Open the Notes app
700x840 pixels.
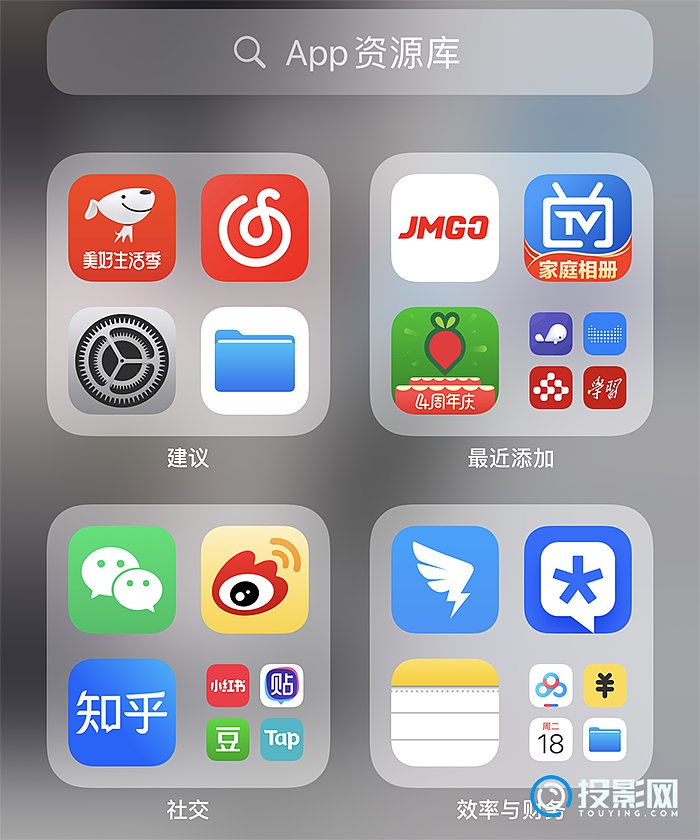[445, 712]
